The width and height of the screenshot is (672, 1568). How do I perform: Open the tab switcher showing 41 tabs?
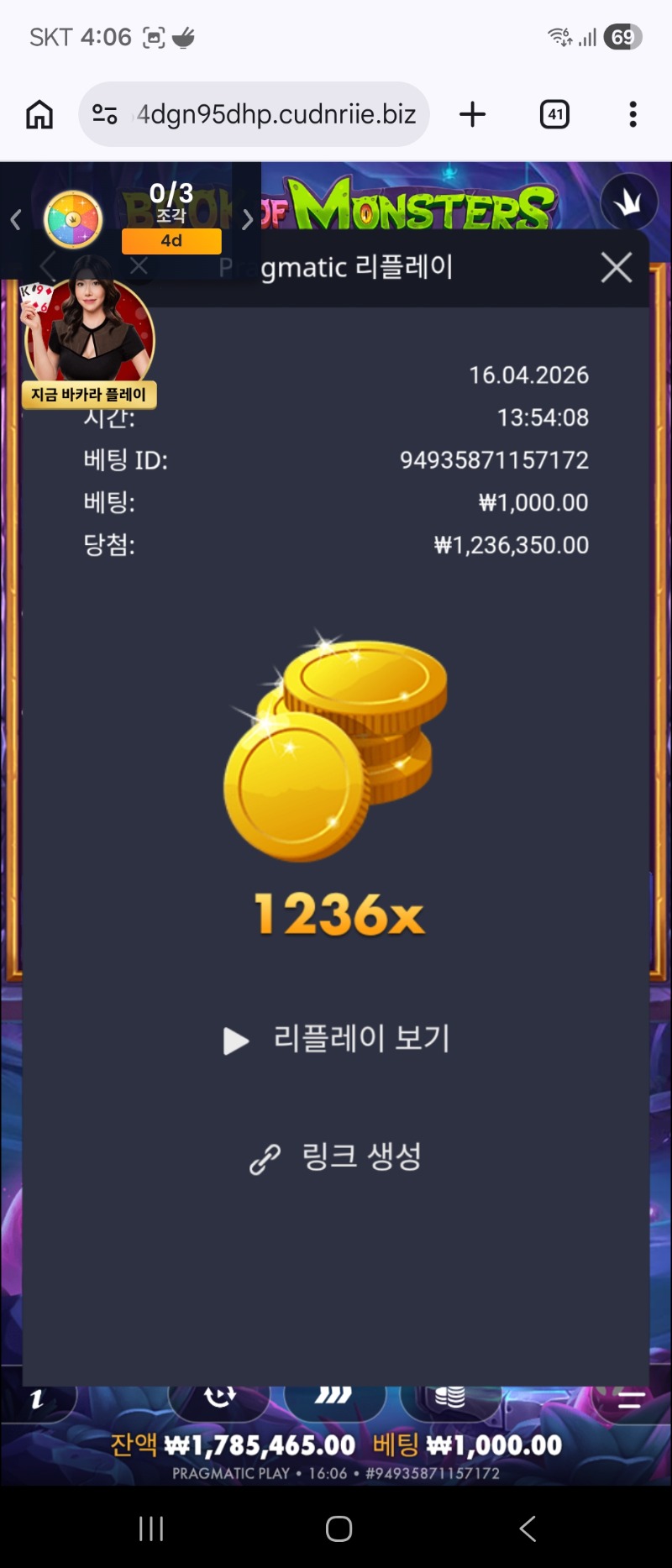(x=554, y=114)
